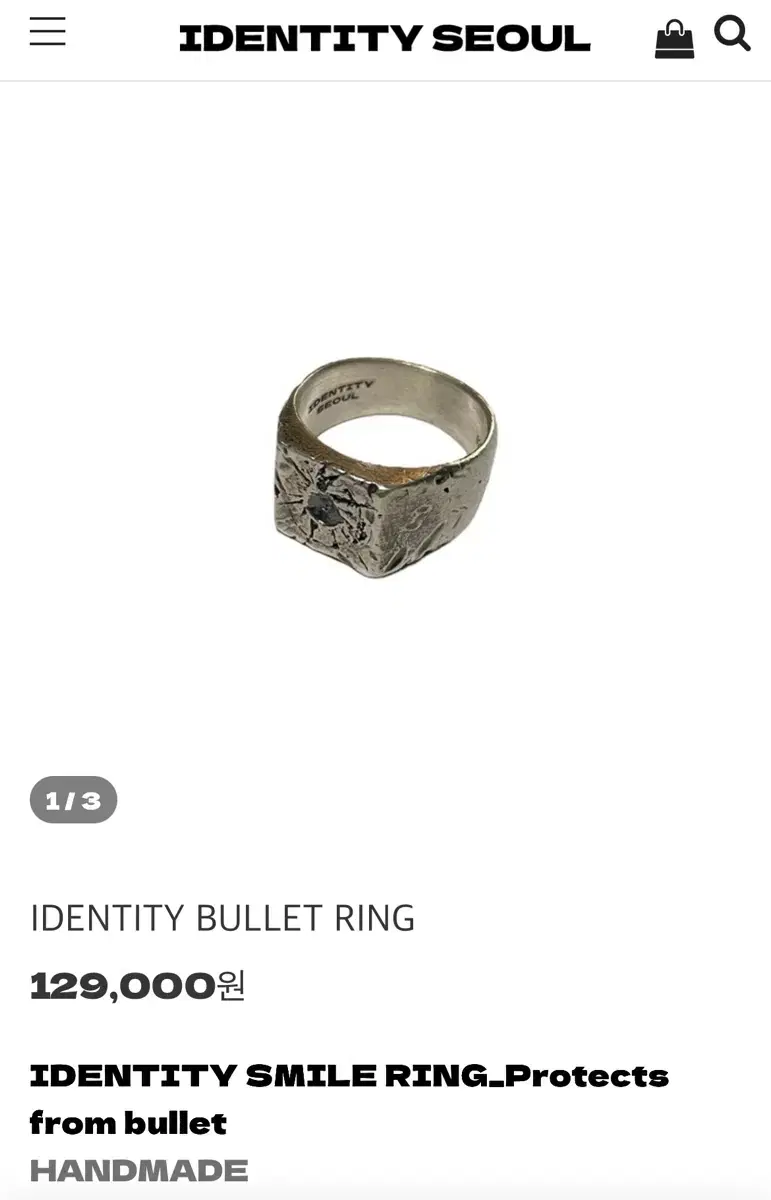Tap 'Protects from bullet' description text
771x1200 pixels.
(130, 1122)
